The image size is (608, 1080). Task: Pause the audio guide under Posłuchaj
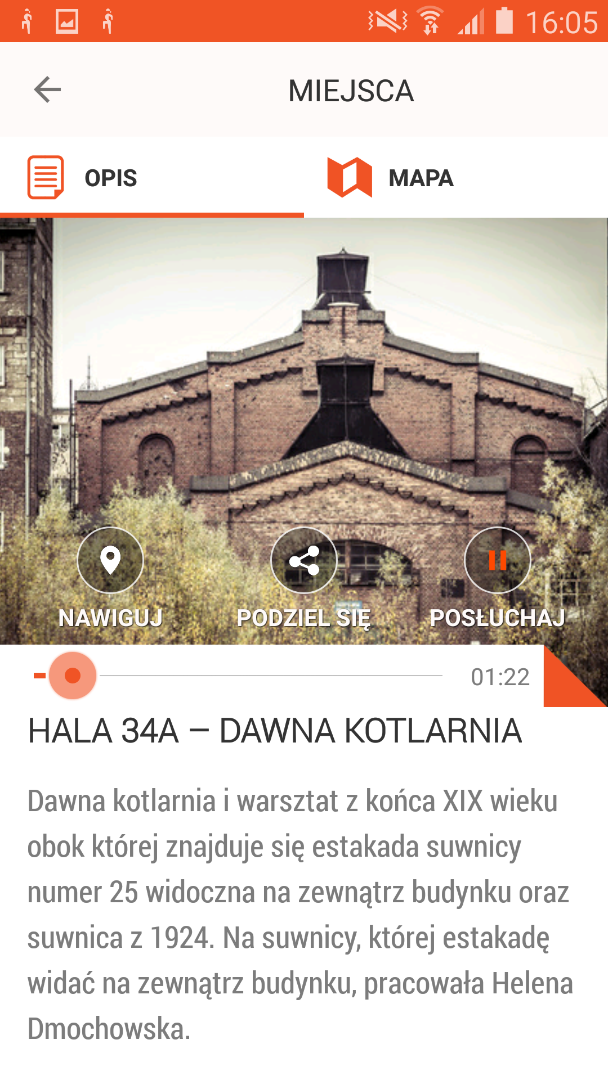[497, 560]
